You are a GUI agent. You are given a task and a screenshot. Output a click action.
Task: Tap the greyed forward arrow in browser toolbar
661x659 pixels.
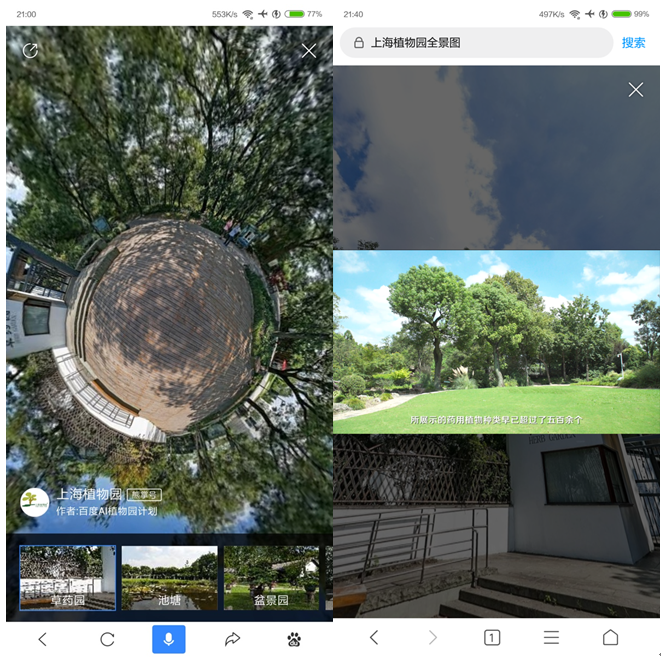(432, 638)
